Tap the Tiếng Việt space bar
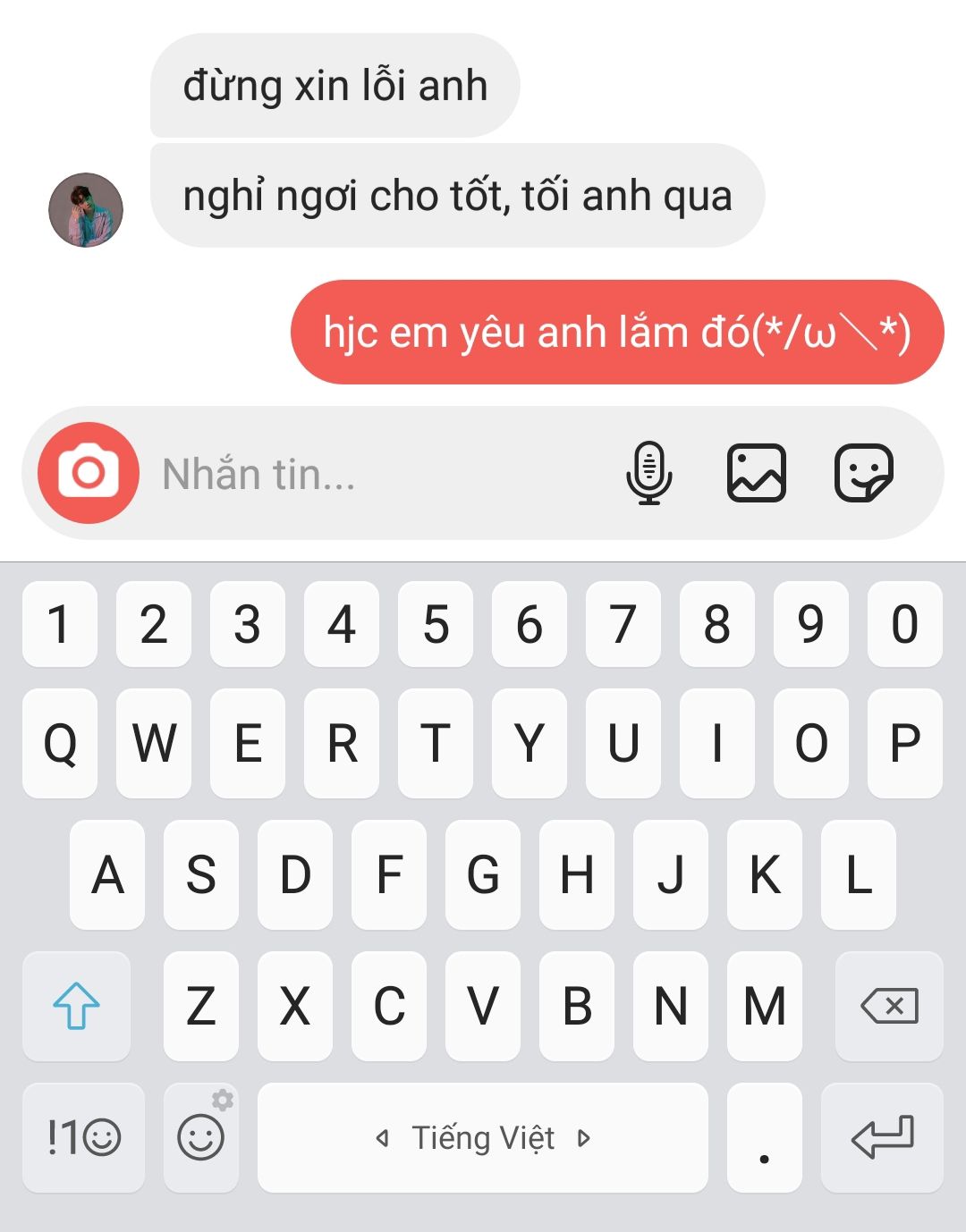This screenshot has width=966, height=1232. [x=483, y=1137]
